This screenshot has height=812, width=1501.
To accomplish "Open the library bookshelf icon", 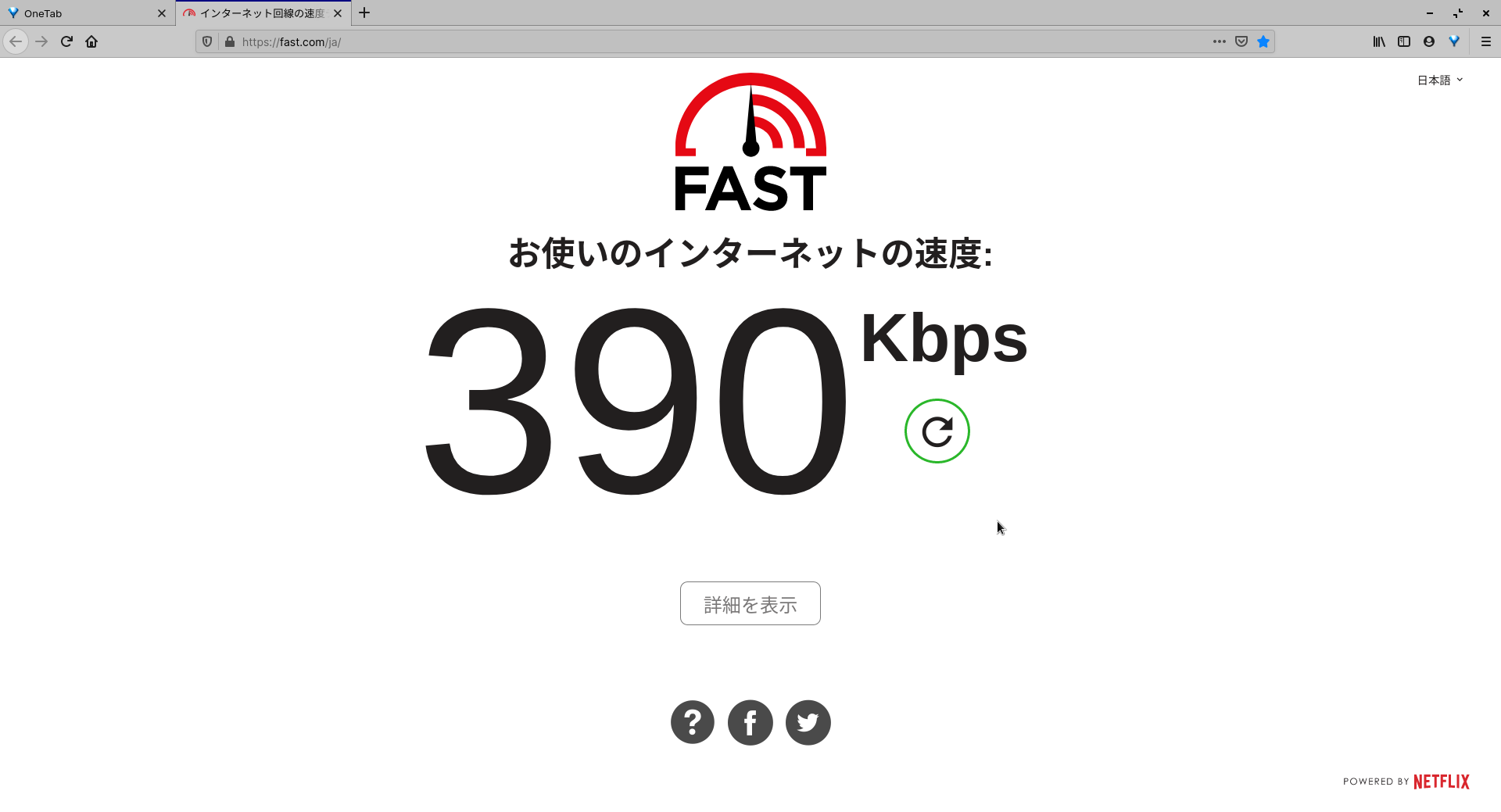I will (x=1379, y=41).
